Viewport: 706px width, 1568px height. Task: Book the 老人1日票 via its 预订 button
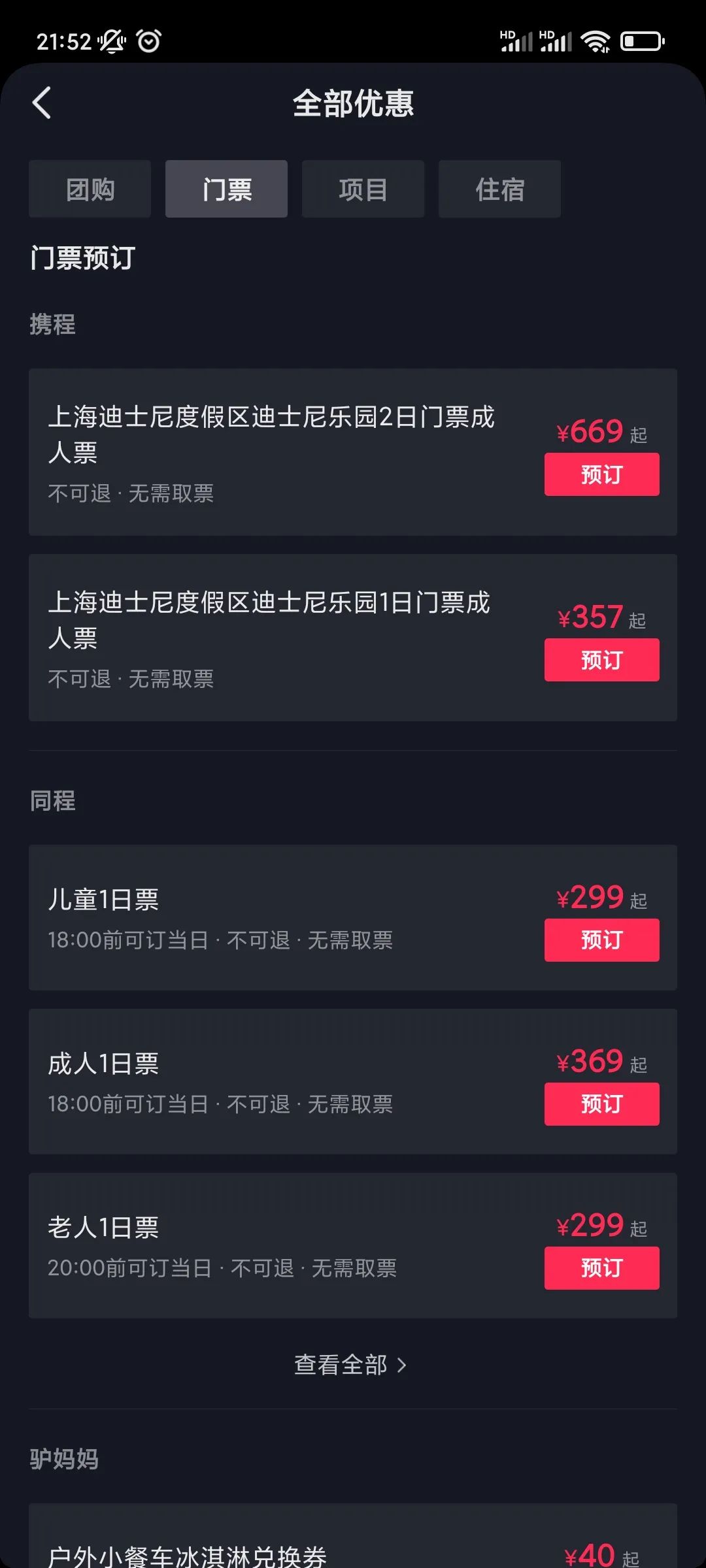coord(601,1269)
